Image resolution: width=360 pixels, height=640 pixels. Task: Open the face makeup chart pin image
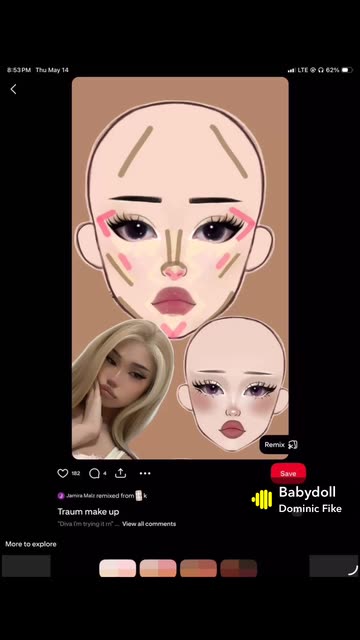(x=180, y=268)
